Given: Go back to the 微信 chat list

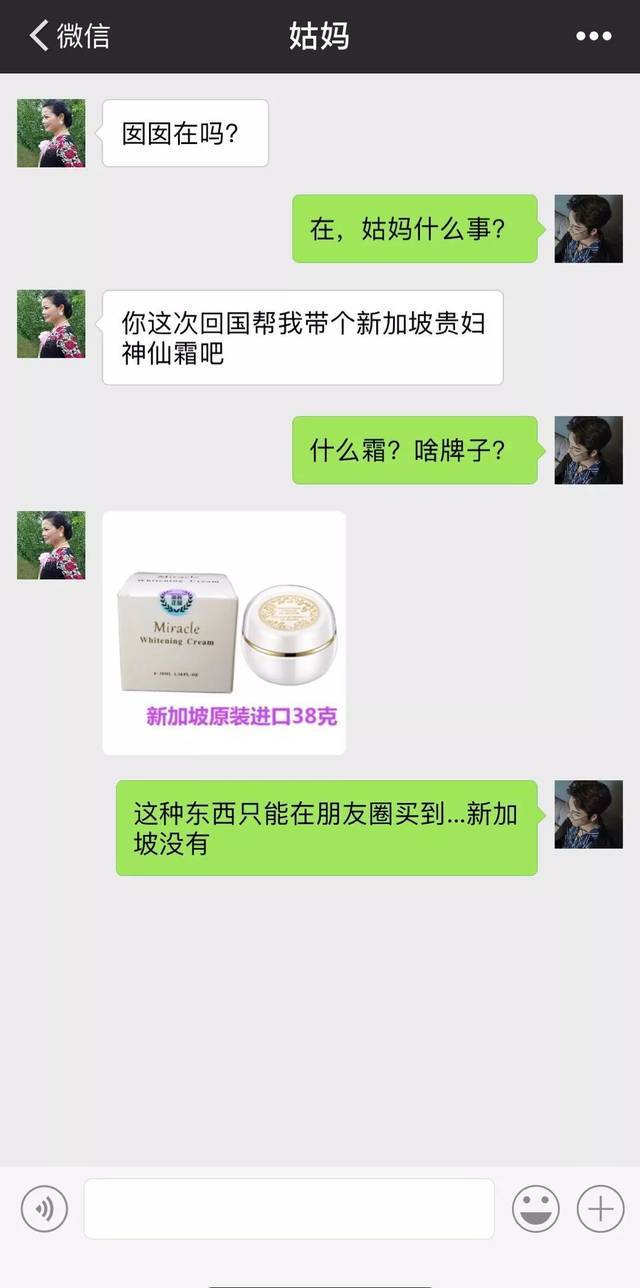Looking at the screenshot, I should pyautogui.click(x=68, y=36).
